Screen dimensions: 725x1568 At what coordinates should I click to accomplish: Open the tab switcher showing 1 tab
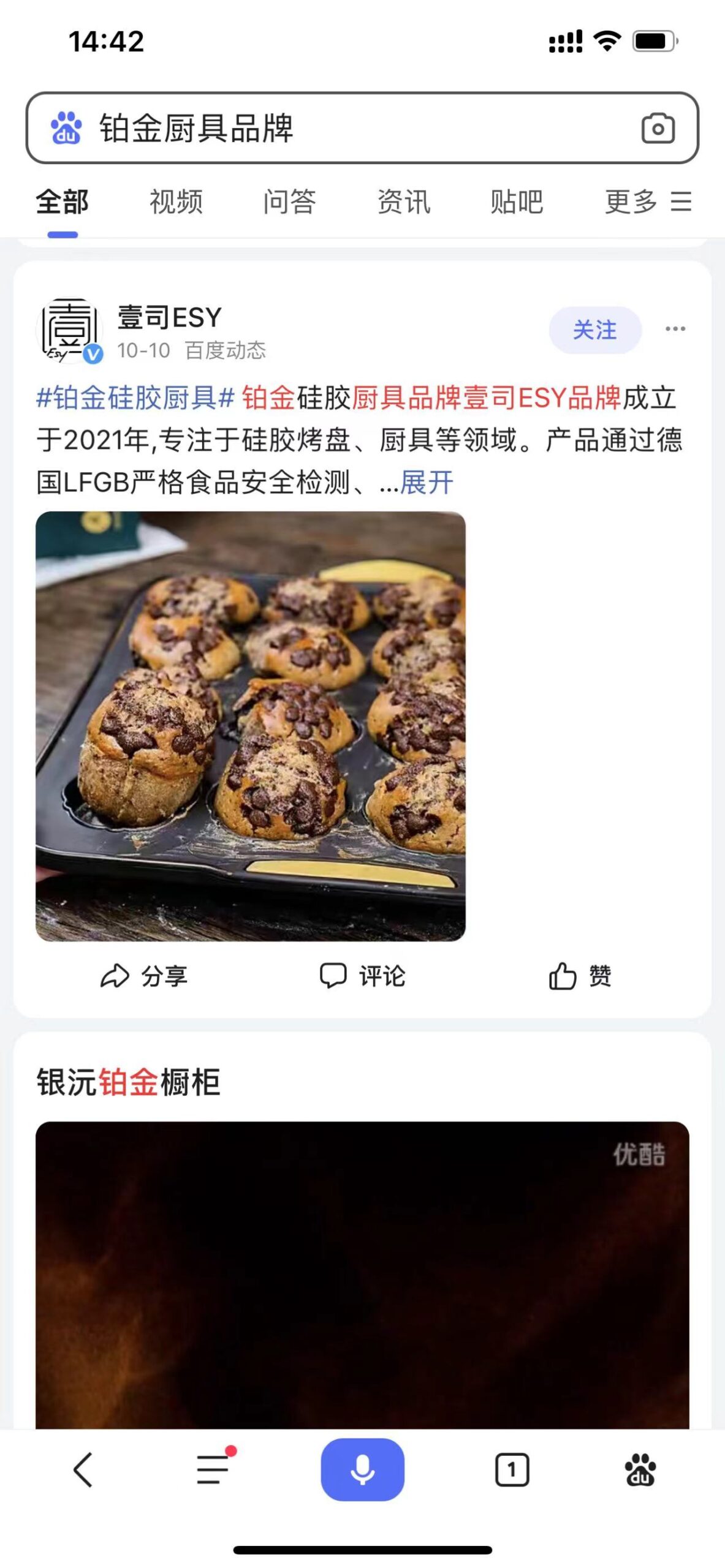pos(512,1469)
